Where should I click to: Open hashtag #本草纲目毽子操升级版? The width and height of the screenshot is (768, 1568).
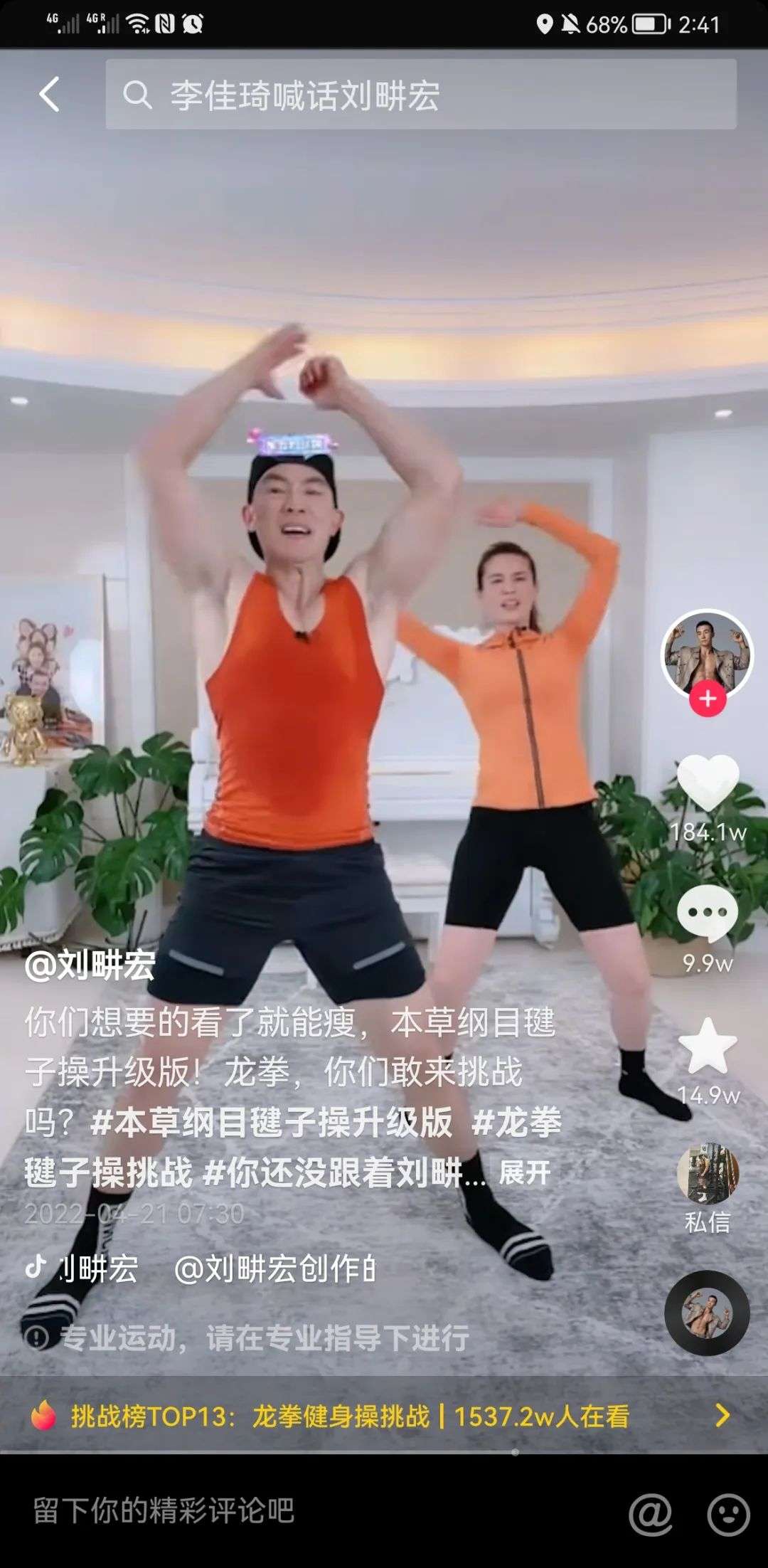[272, 1123]
